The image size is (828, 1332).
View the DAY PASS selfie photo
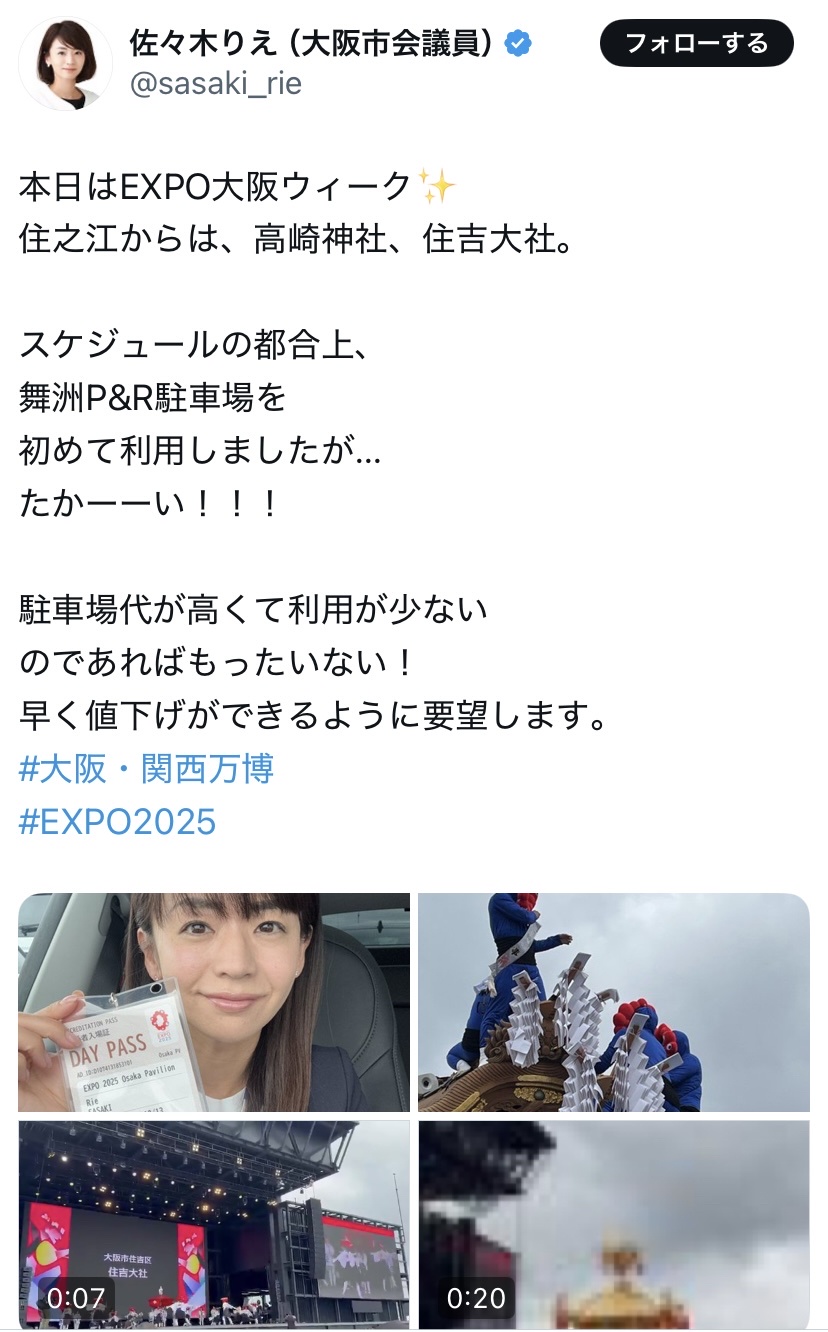pyautogui.click(x=214, y=1002)
